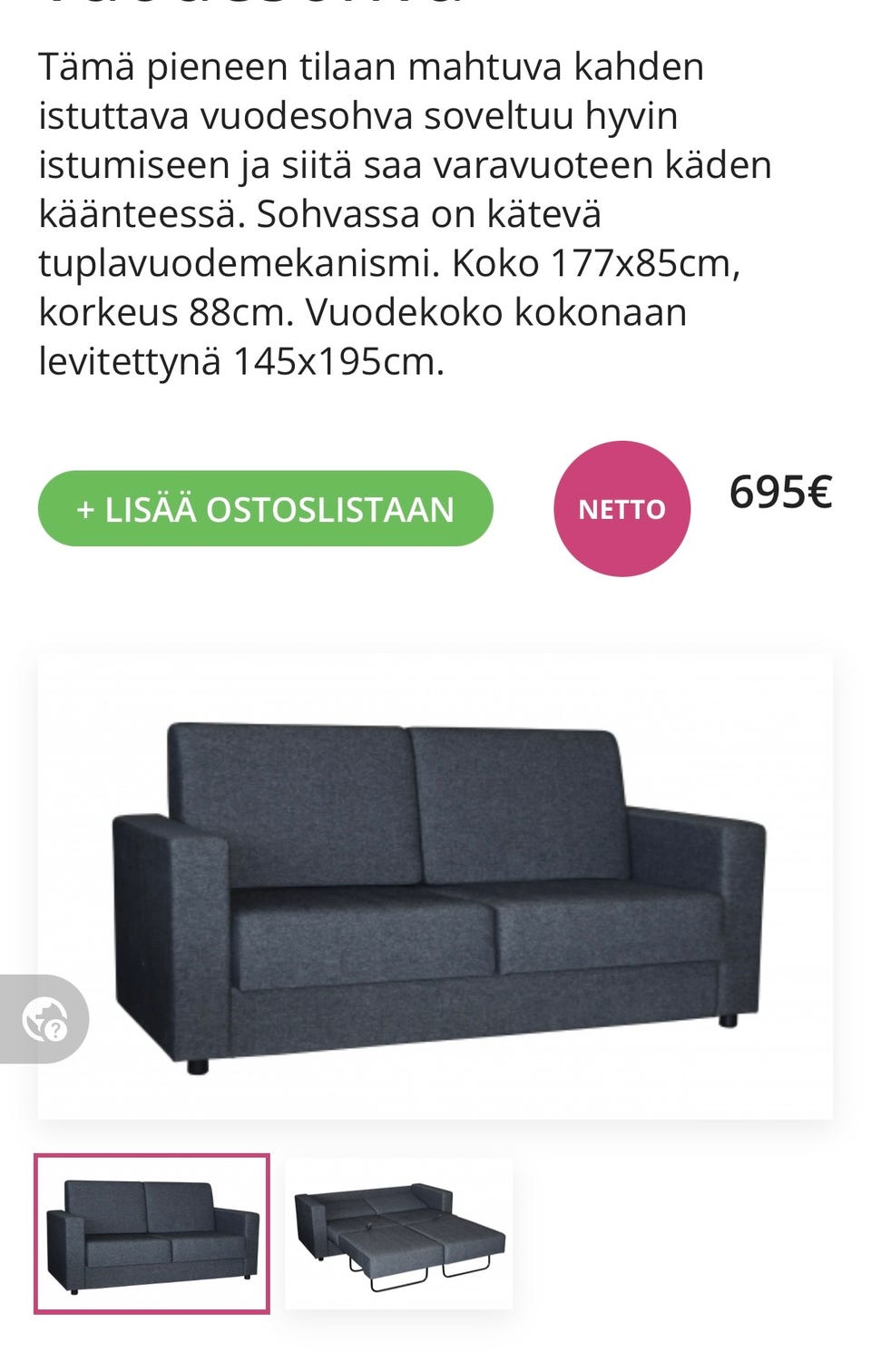Tap the plus sign on the green button

point(87,511)
